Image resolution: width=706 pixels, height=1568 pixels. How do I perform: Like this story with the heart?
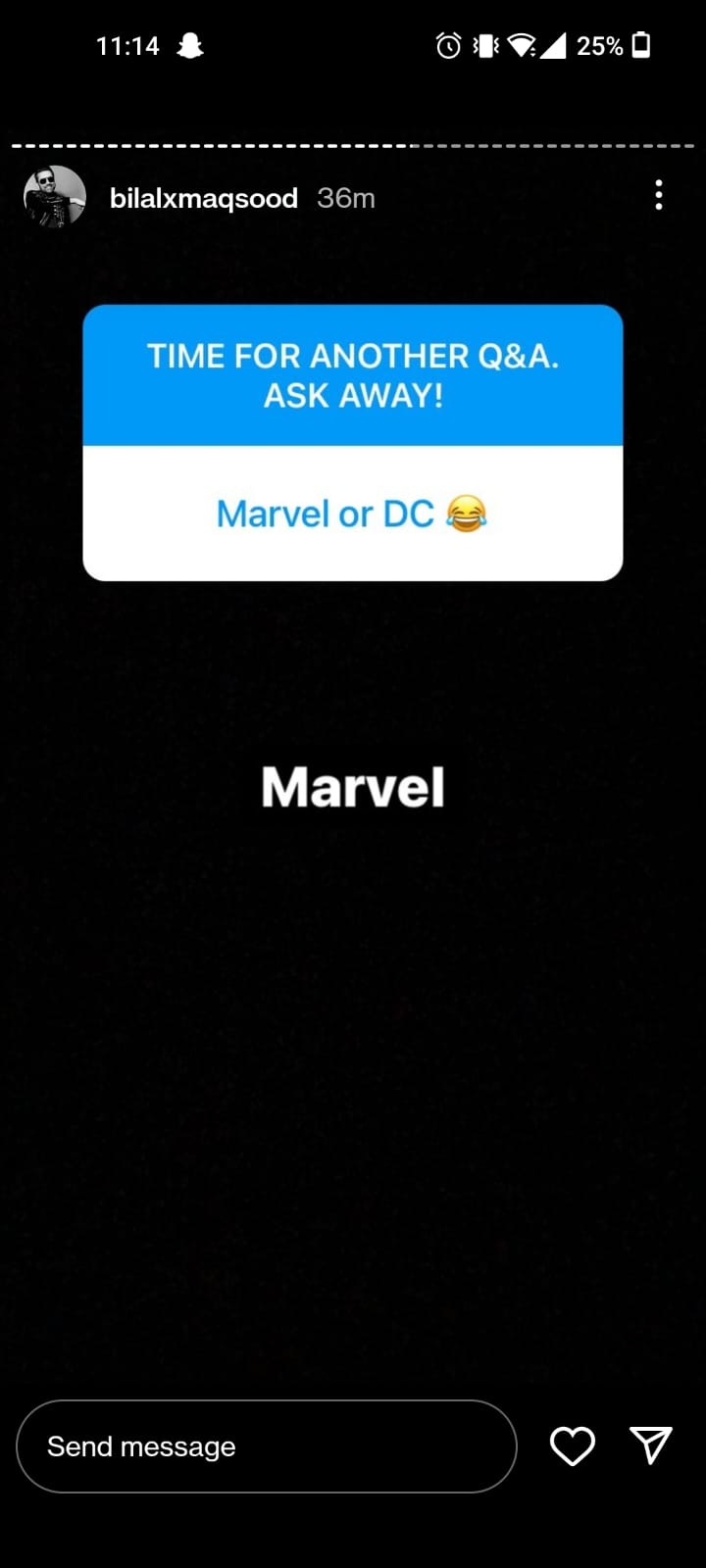(573, 1446)
